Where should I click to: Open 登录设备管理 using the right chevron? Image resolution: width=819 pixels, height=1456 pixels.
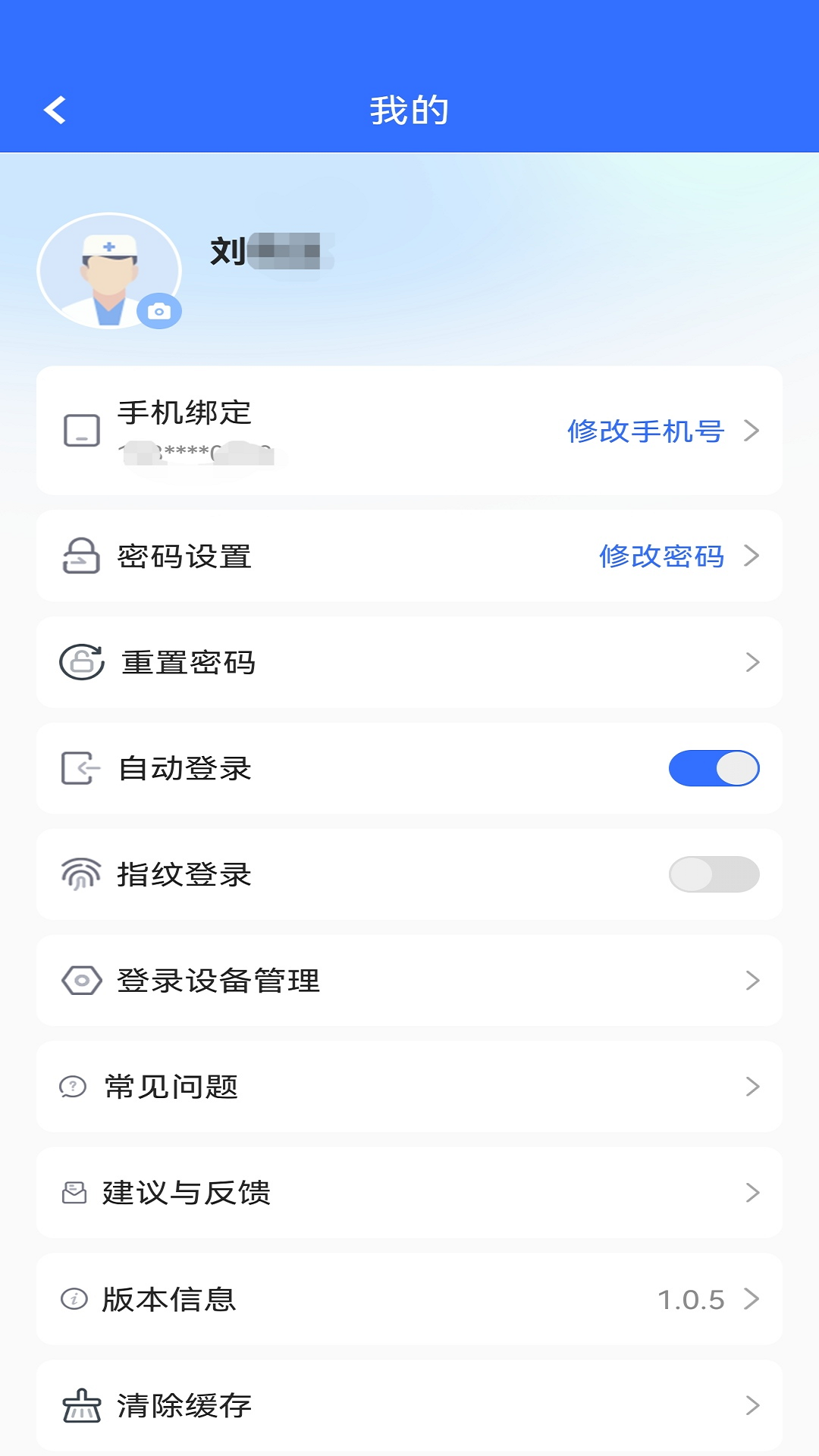[x=752, y=980]
